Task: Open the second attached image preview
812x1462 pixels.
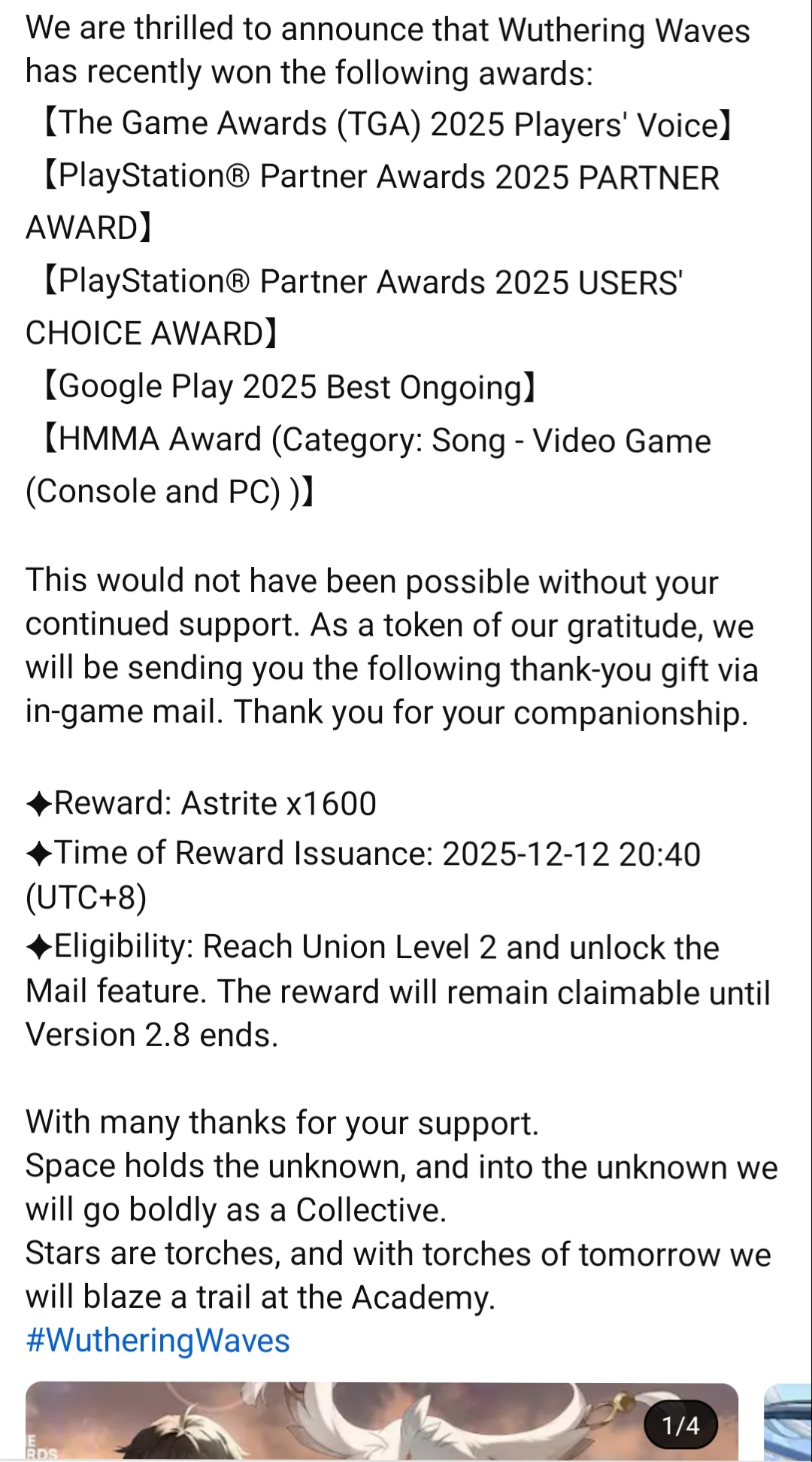Action: 788,1422
